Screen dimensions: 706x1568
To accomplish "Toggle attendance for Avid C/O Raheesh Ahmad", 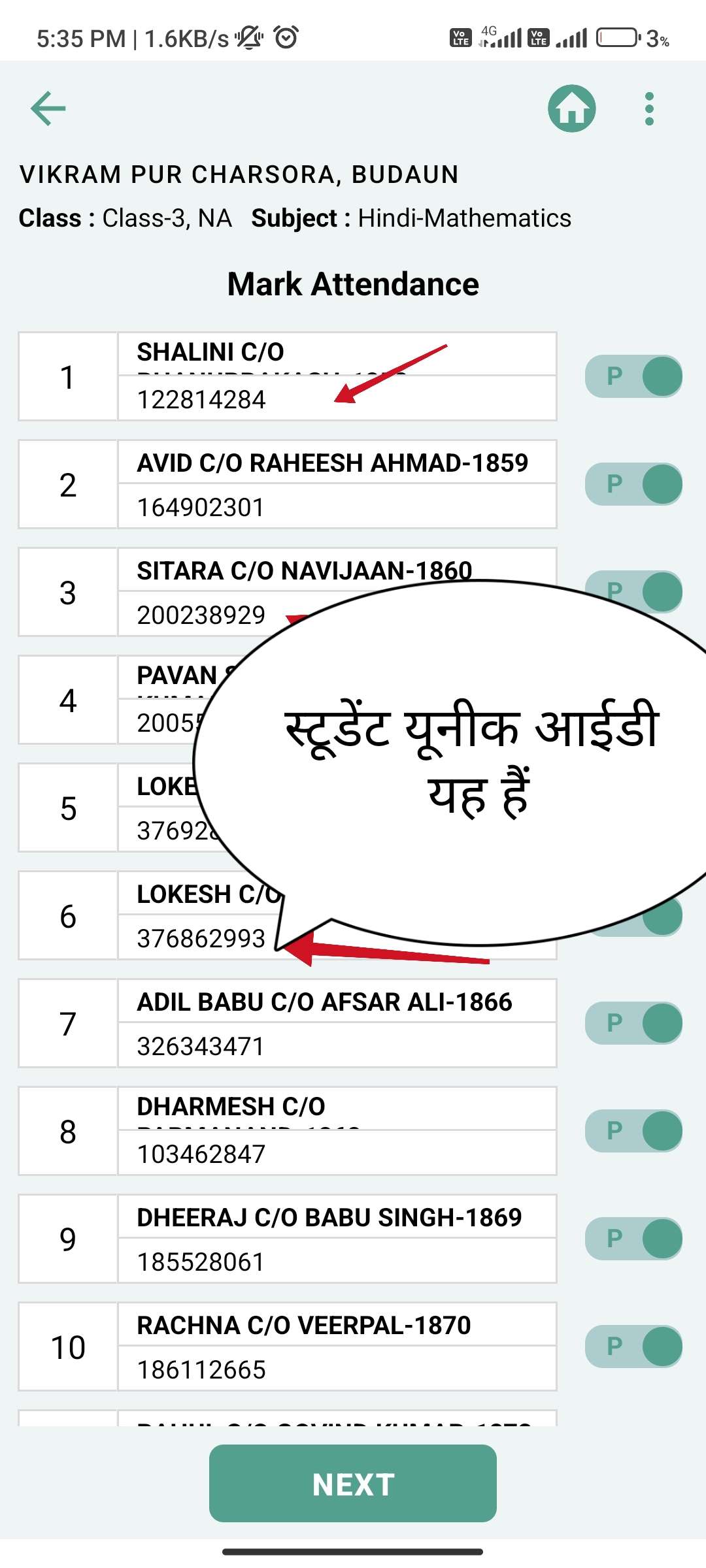I will (633, 484).
